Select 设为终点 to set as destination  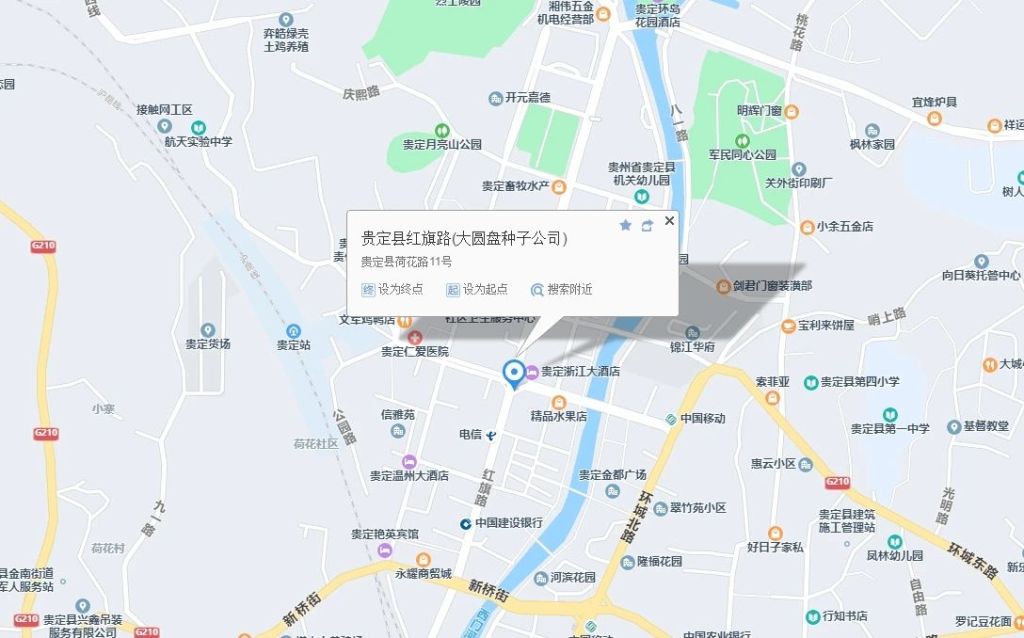[x=392, y=289]
